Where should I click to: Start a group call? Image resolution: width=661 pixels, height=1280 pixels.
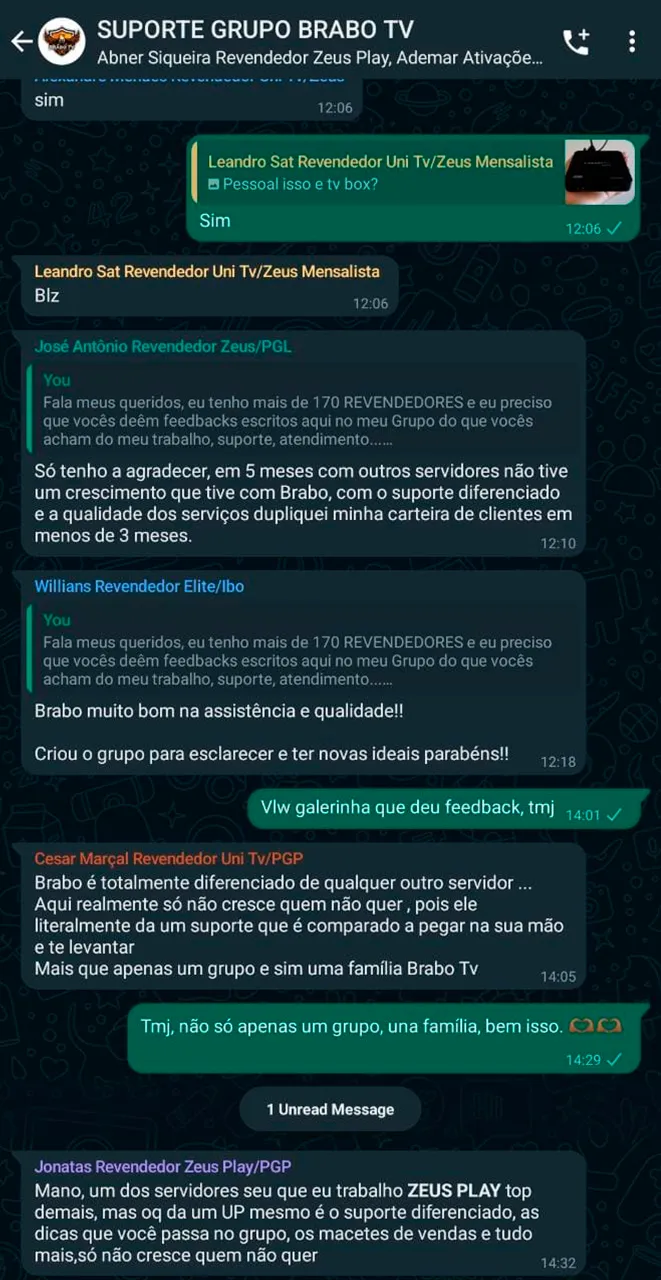[576, 41]
